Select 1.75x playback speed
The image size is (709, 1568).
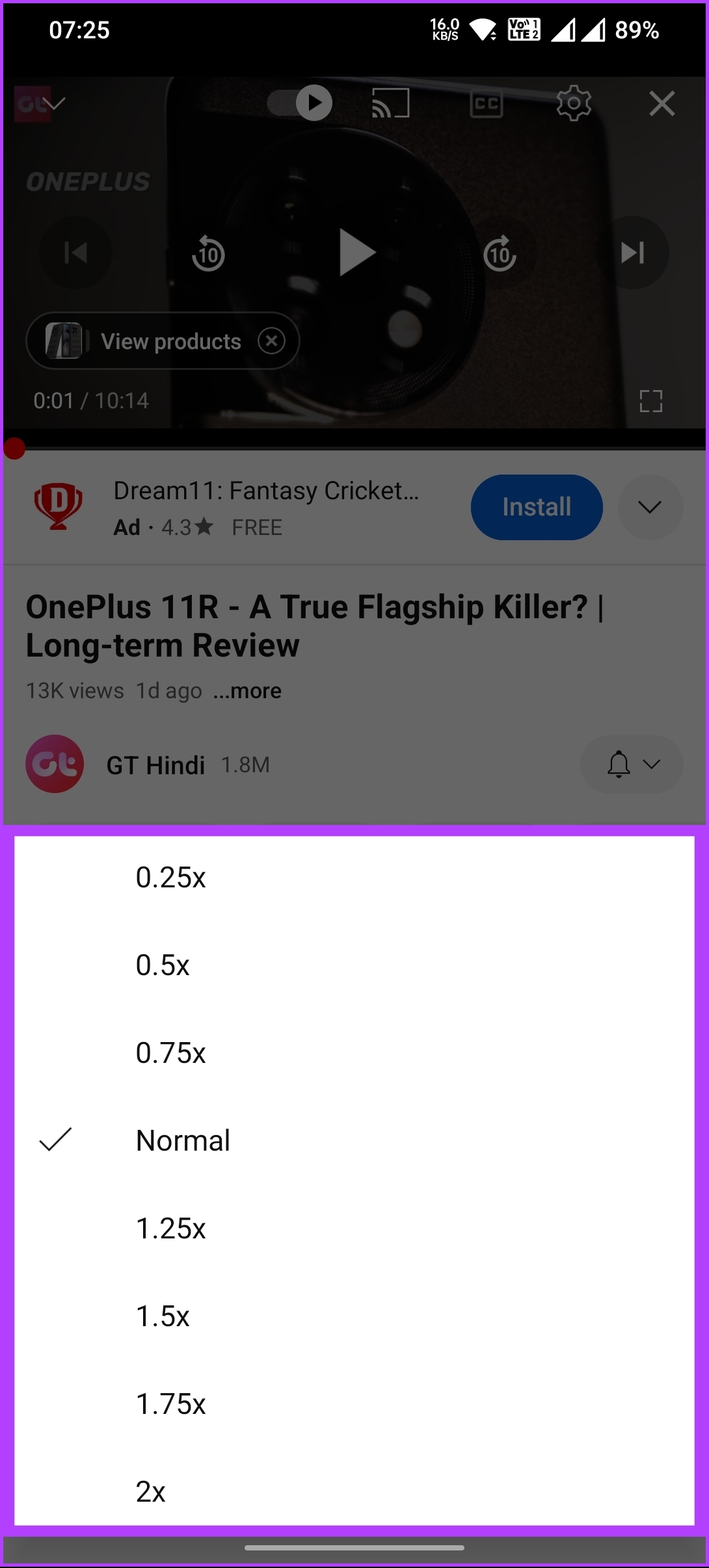[354, 1404]
